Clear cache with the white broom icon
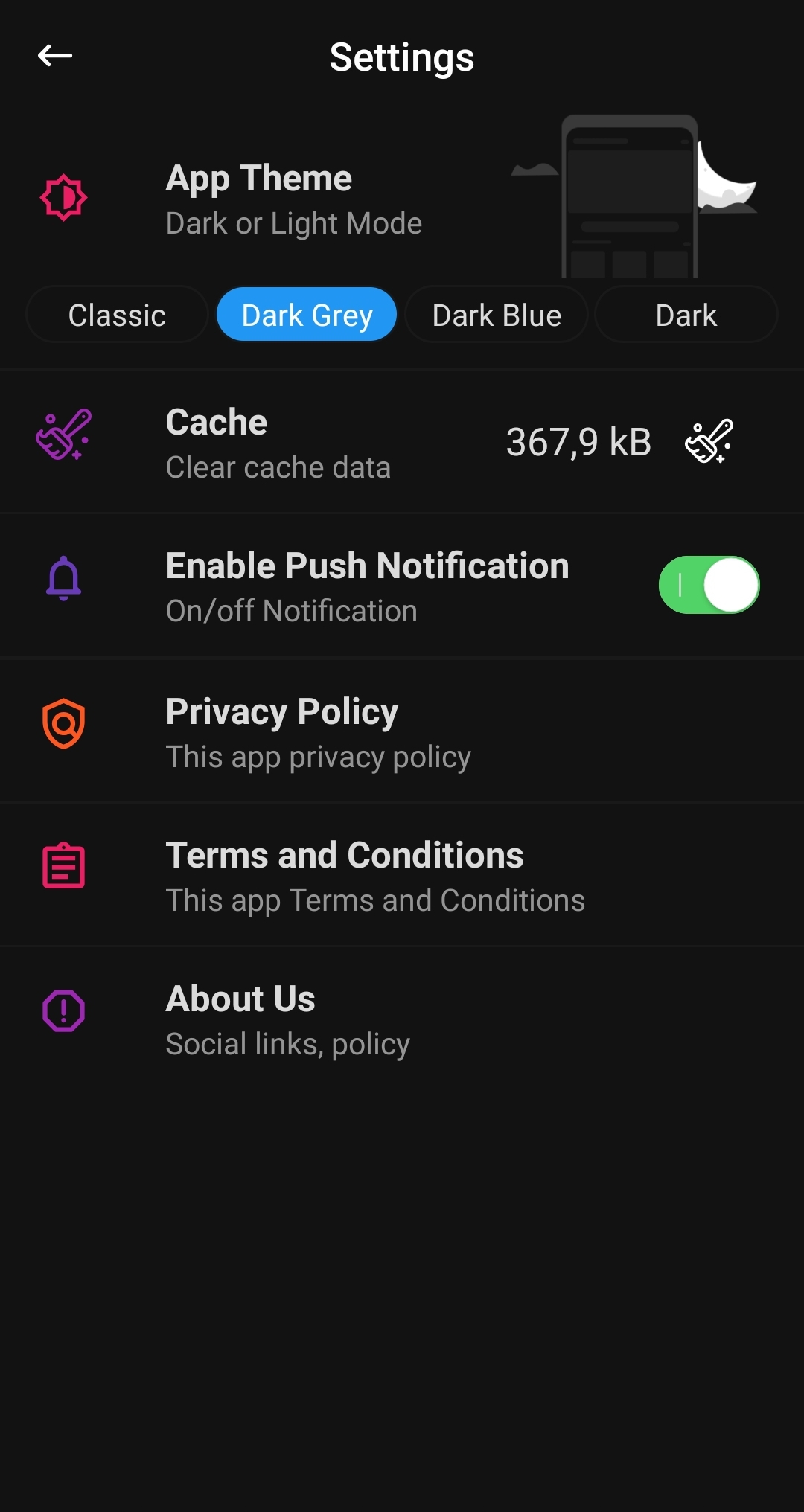Screen dimensions: 804x1512 [x=709, y=441]
